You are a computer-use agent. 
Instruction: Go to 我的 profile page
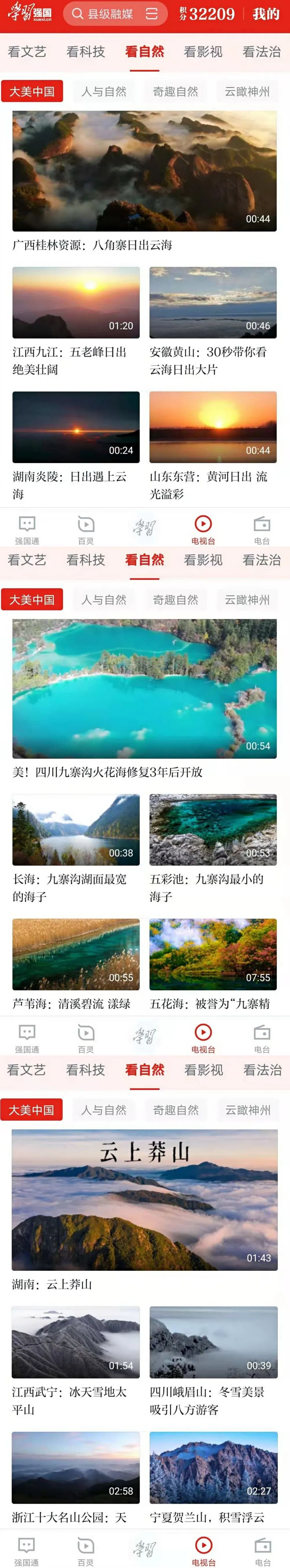coord(266,13)
